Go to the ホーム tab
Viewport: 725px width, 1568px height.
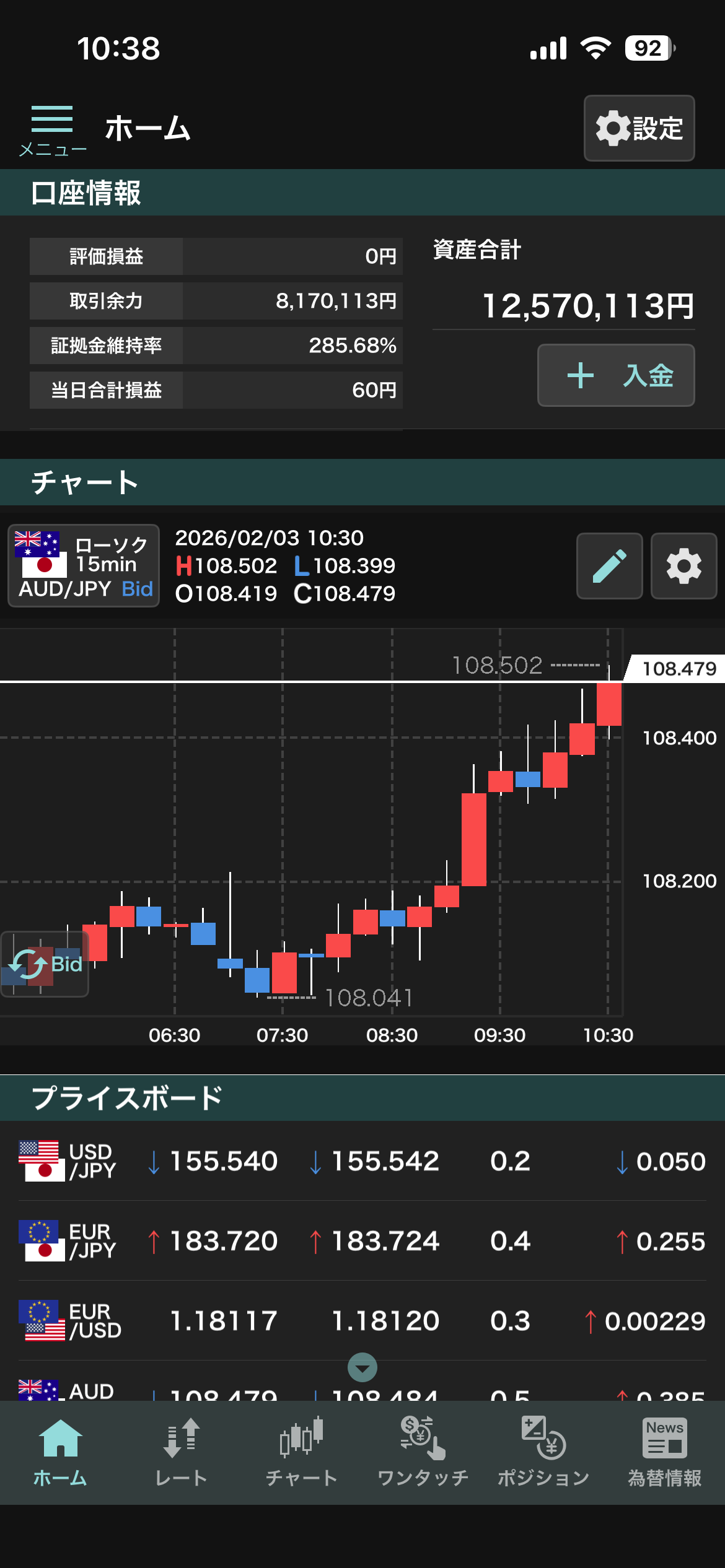[x=60, y=1453]
